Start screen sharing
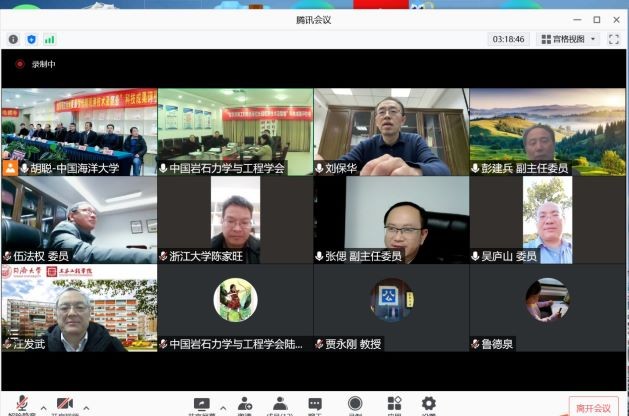Viewport: 629px width, 416px height. pyautogui.click(x=201, y=405)
